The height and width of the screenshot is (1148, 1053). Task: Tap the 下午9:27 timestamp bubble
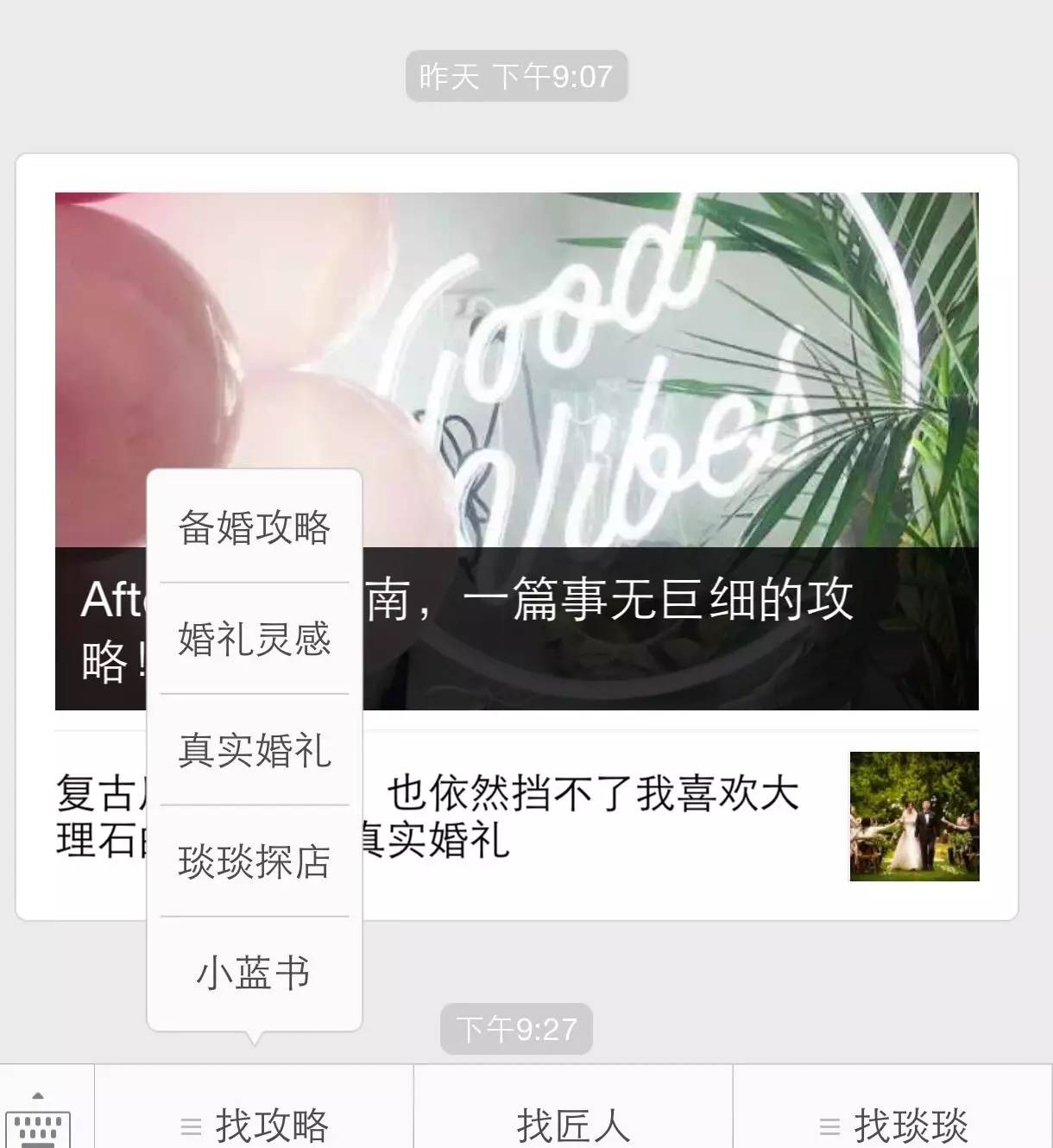[x=516, y=1028]
